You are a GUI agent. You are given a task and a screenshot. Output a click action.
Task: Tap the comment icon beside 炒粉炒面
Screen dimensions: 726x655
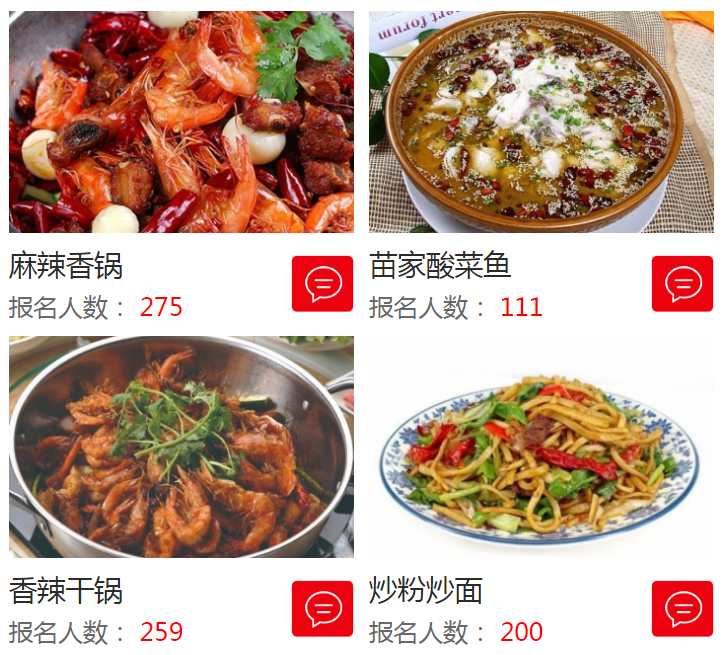point(682,608)
